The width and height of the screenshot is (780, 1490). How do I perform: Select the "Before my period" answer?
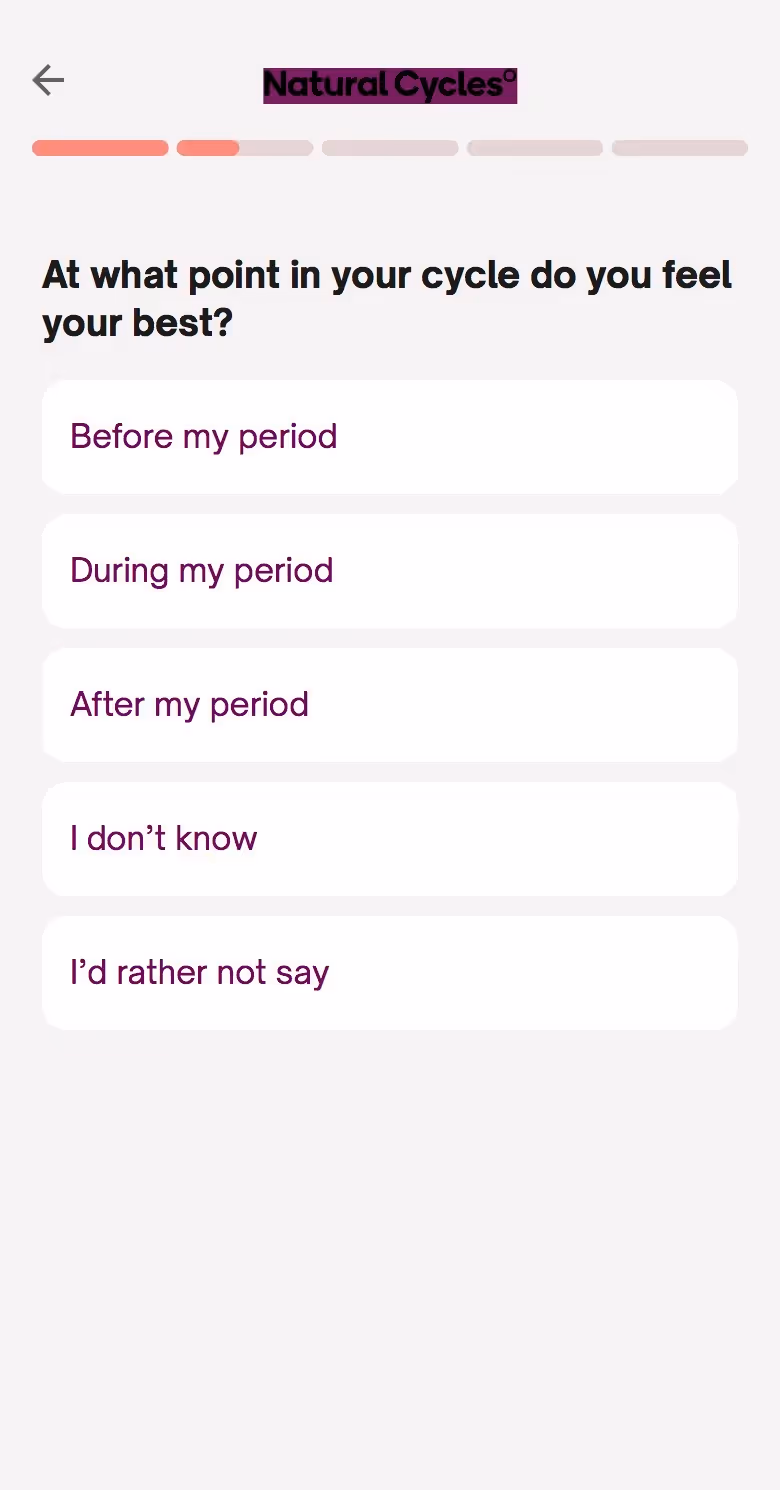click(390, 437)
